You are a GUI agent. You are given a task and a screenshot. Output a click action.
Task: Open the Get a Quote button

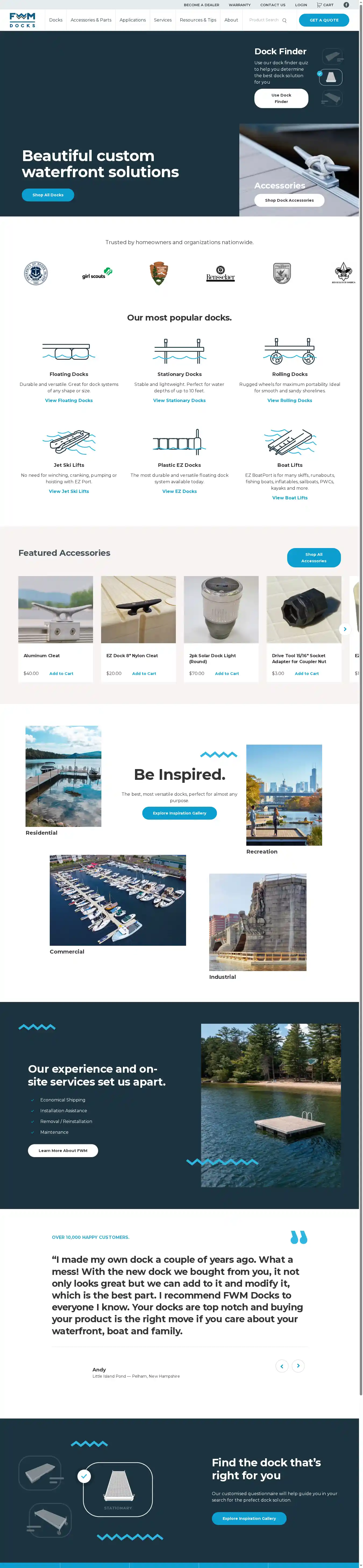coord(323,20)
